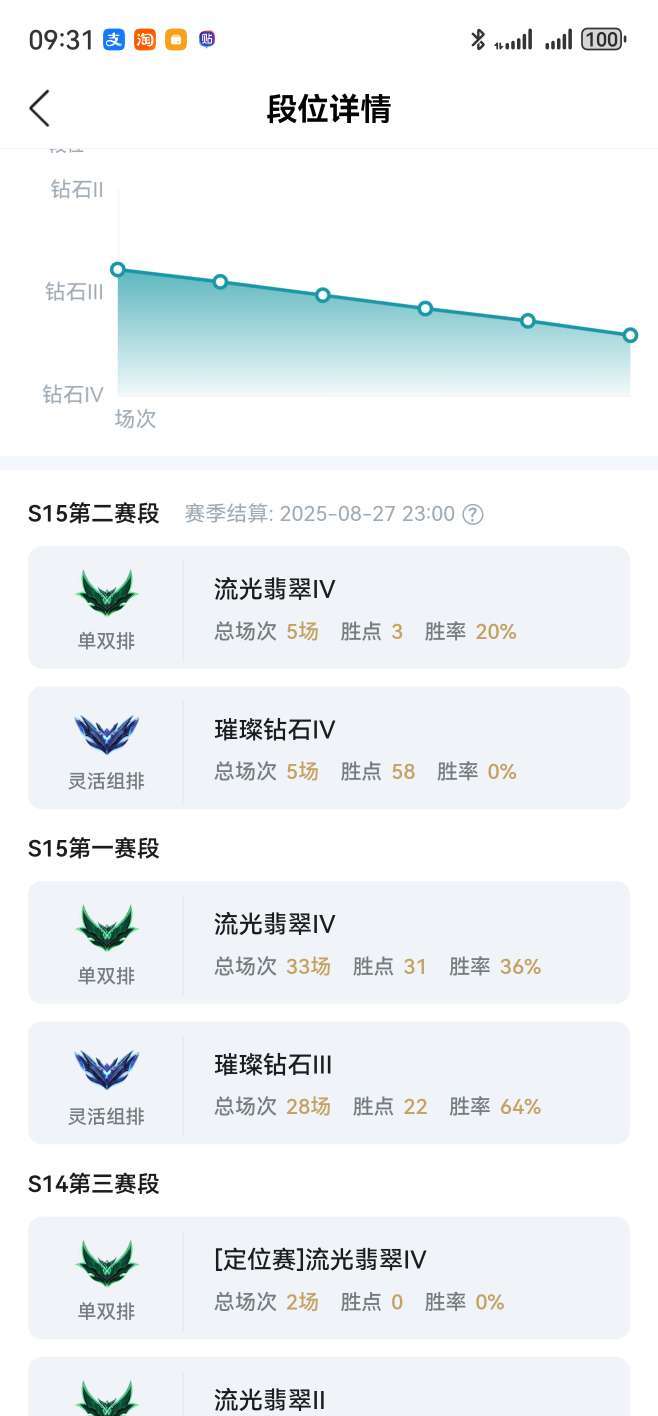
Task: Open S14第三赛段 定位赛 流光翡翠IV card
Action: 329,1277
